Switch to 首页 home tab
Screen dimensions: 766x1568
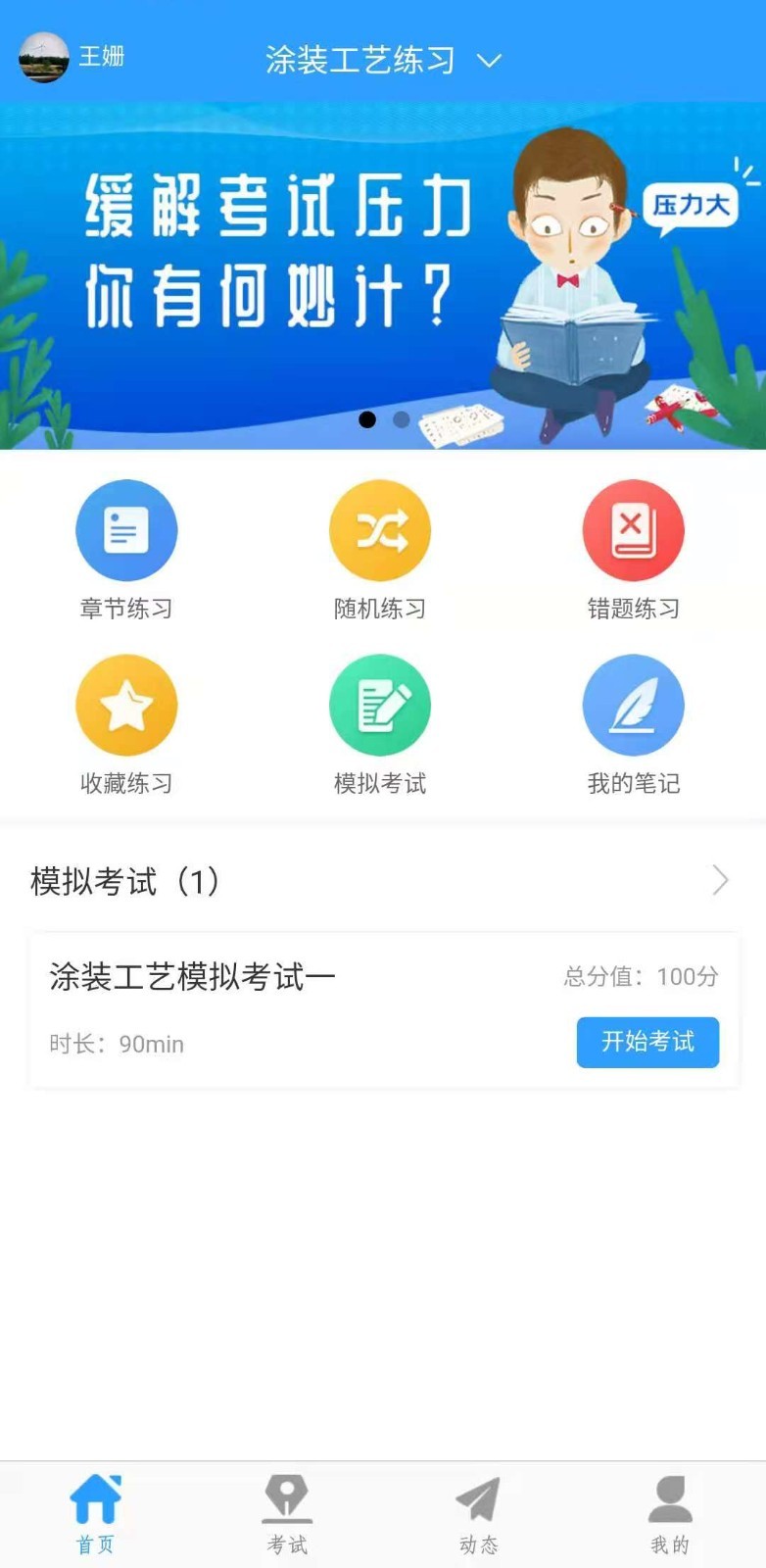click(x=95, y=1509)
